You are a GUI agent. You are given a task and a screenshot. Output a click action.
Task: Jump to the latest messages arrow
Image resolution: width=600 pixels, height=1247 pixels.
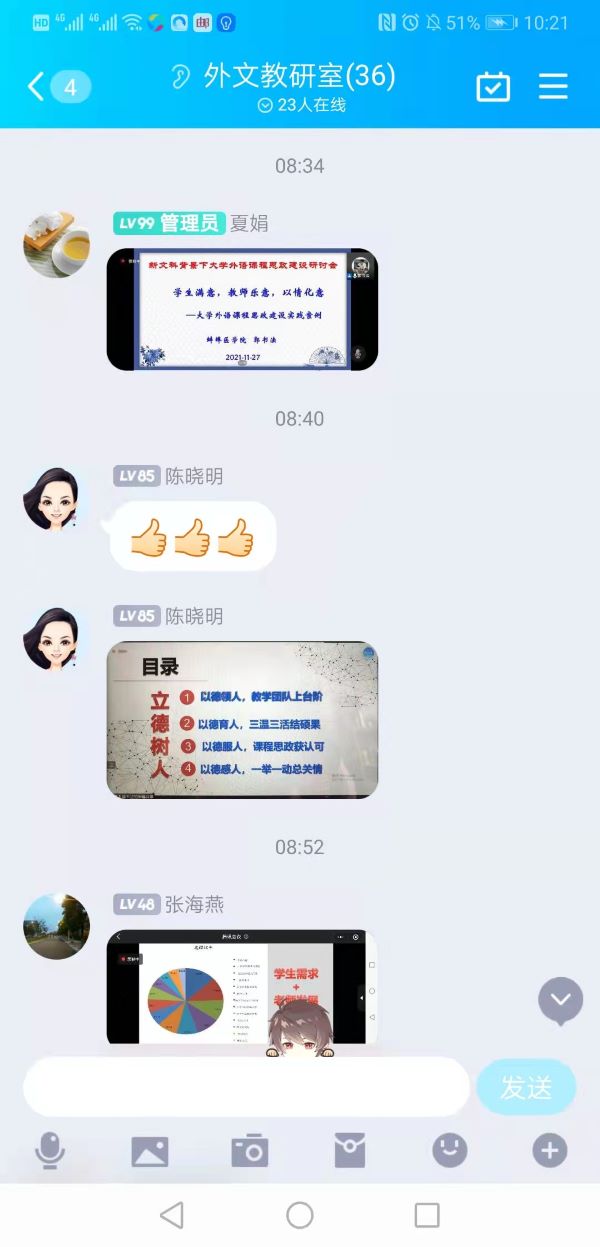pyautogui.click(x=560, y=999)
